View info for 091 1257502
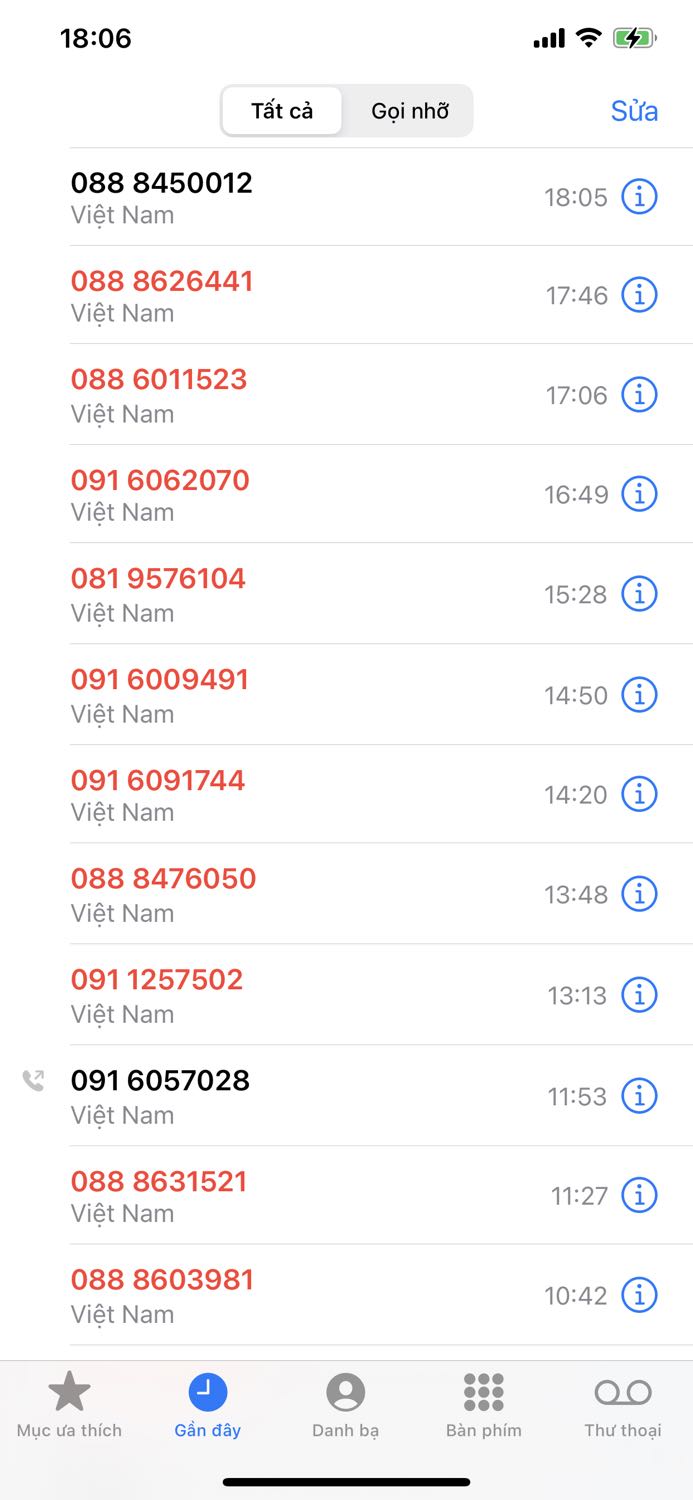The width and height of the screenshot is (693, 1500). (639, 995)
